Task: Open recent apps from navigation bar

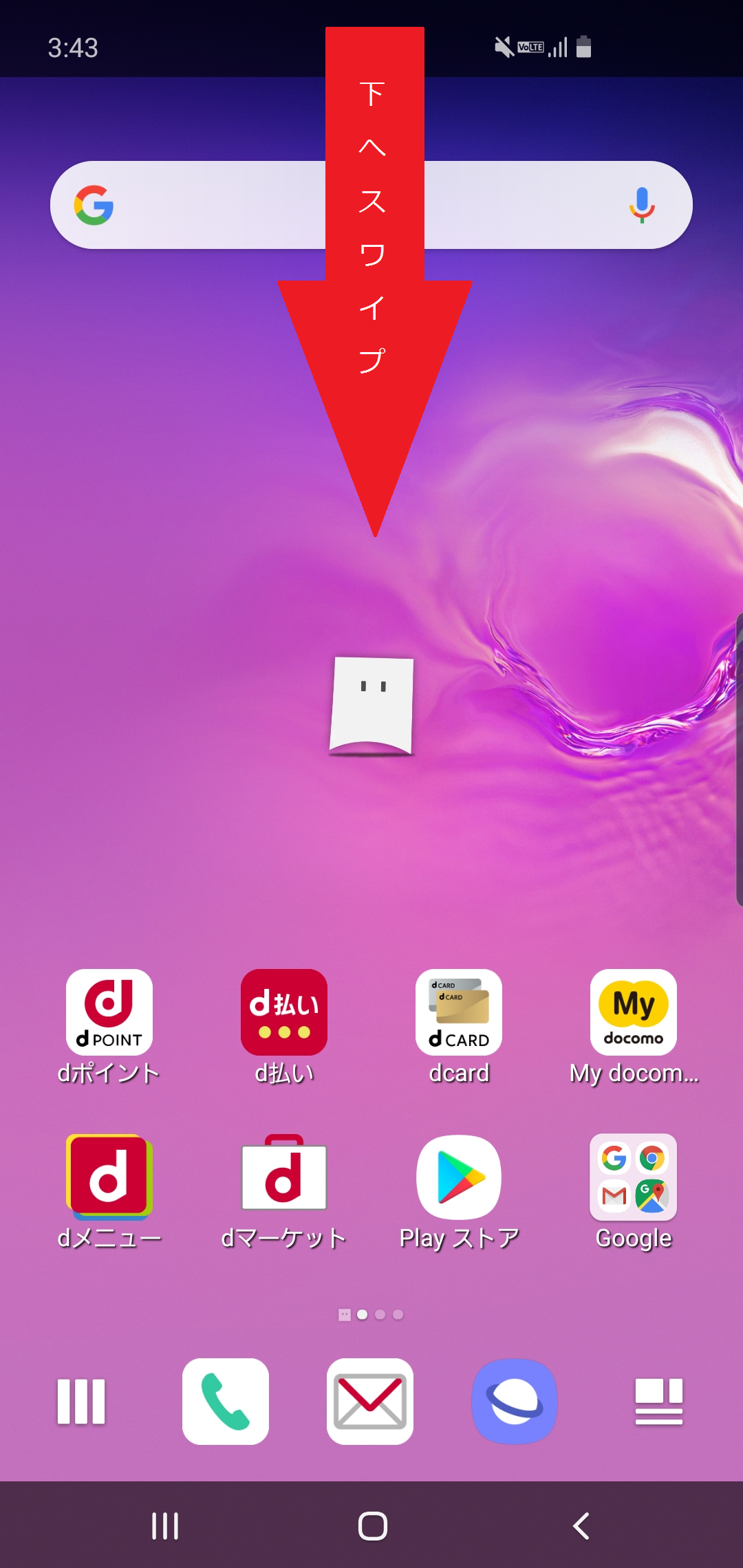Action: (165, 1526)
